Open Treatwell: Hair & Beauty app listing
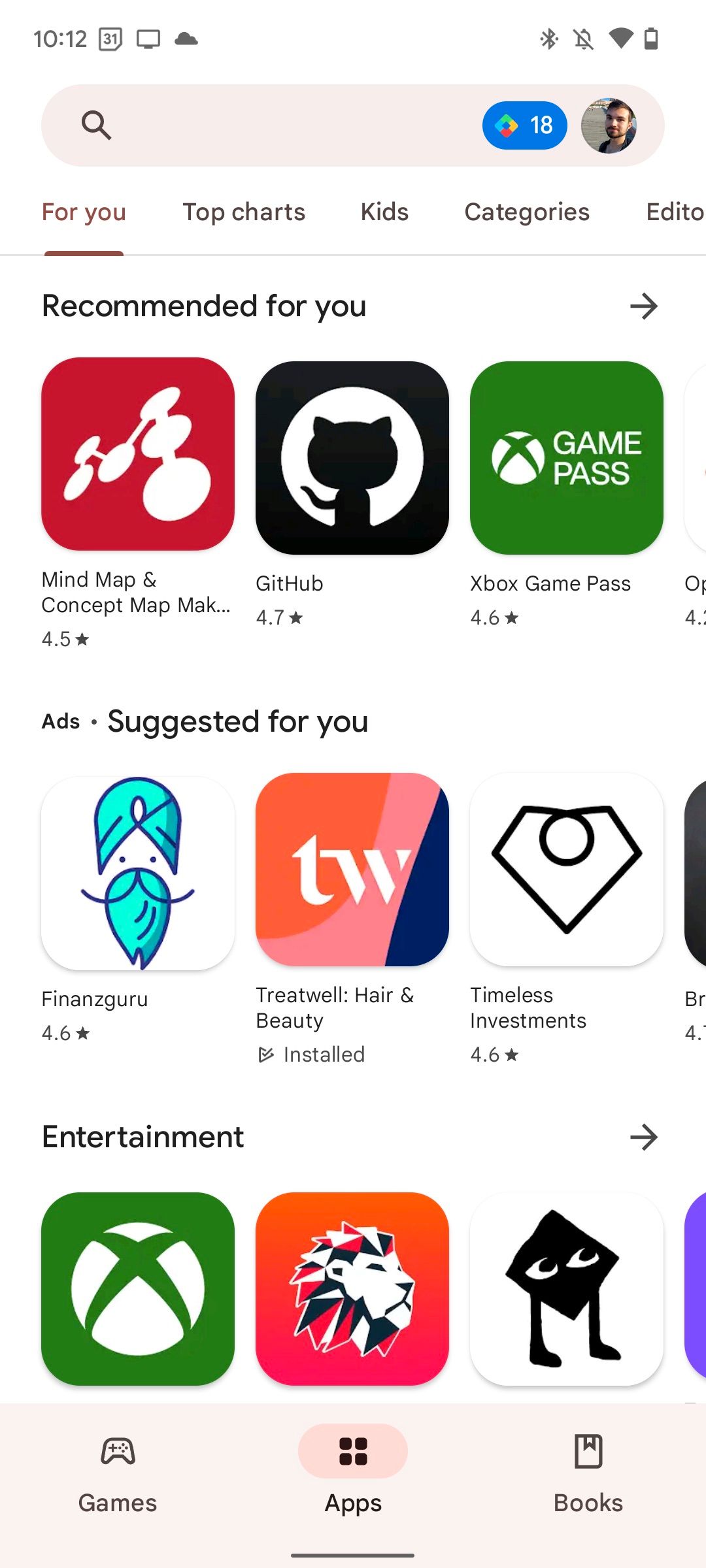The width and height of the screenshot is (706, 1568). tap(352, 869)
